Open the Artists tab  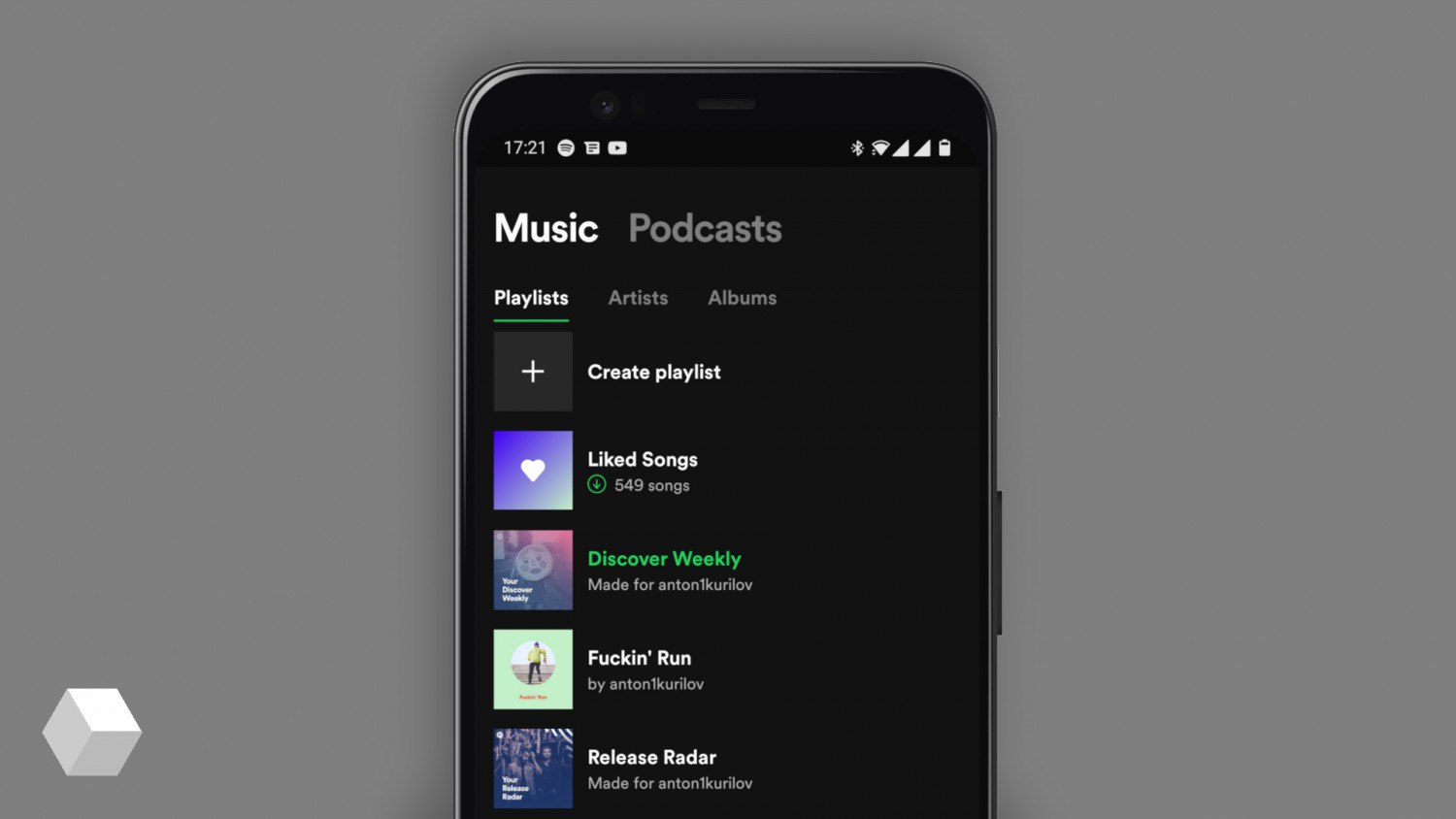638,298
